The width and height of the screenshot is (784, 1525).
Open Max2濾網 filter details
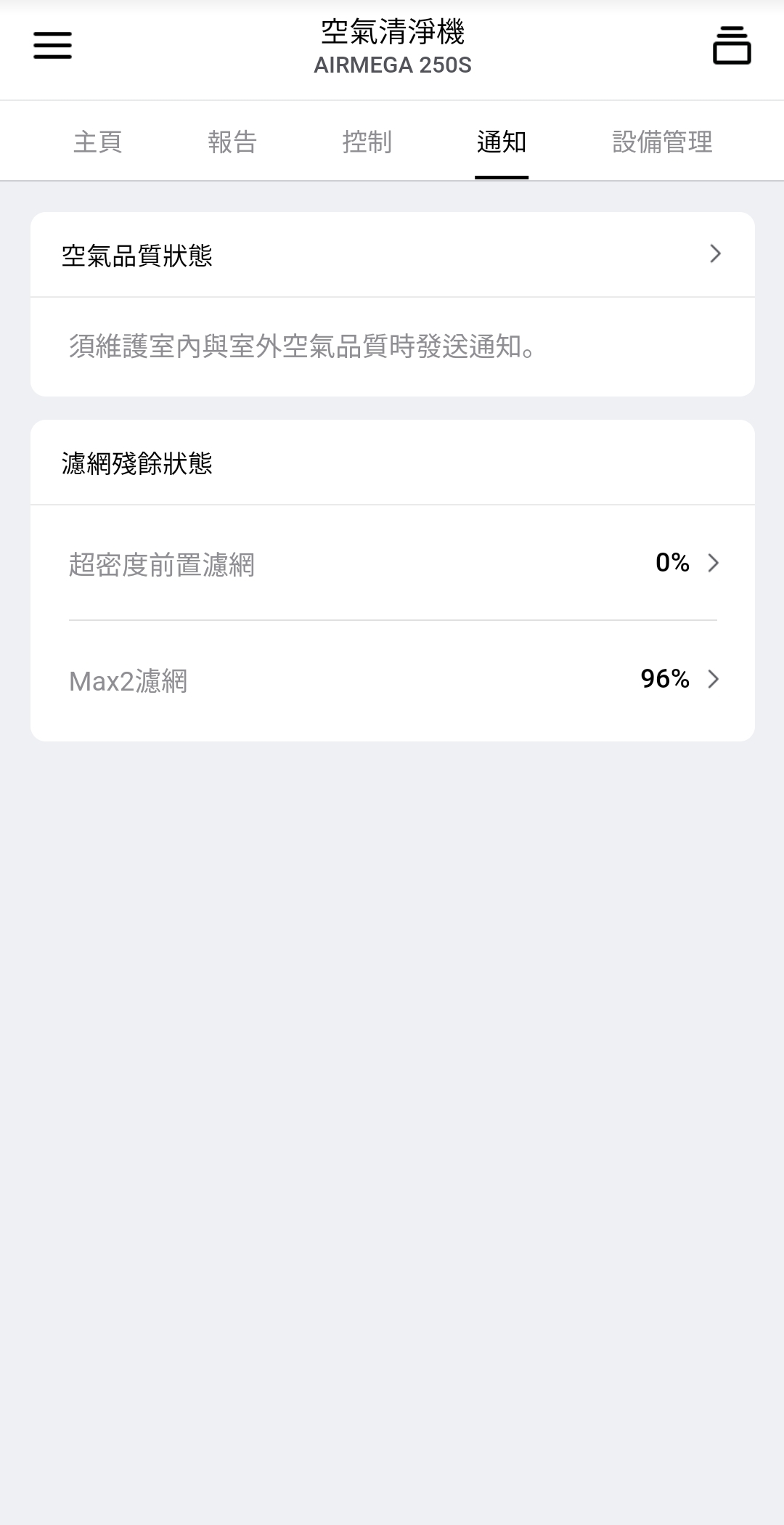[392, 680]
